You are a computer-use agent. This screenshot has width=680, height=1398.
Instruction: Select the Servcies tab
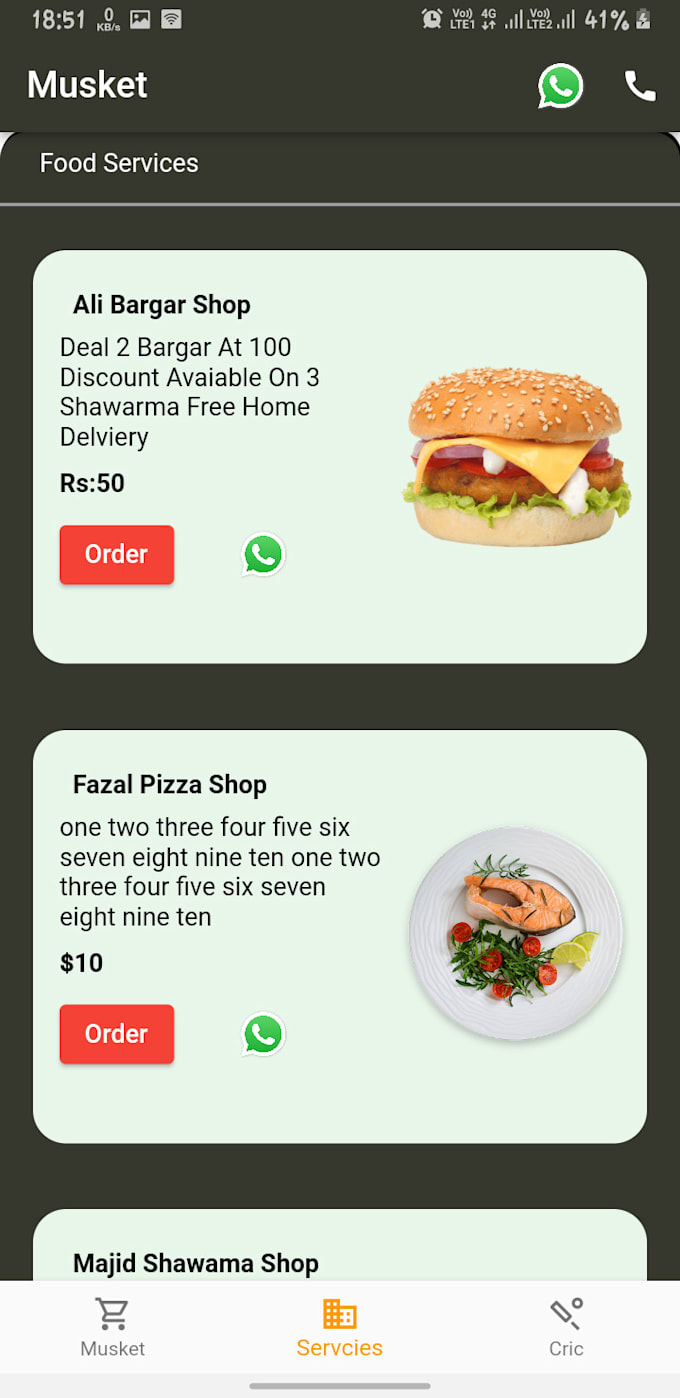340,1328
